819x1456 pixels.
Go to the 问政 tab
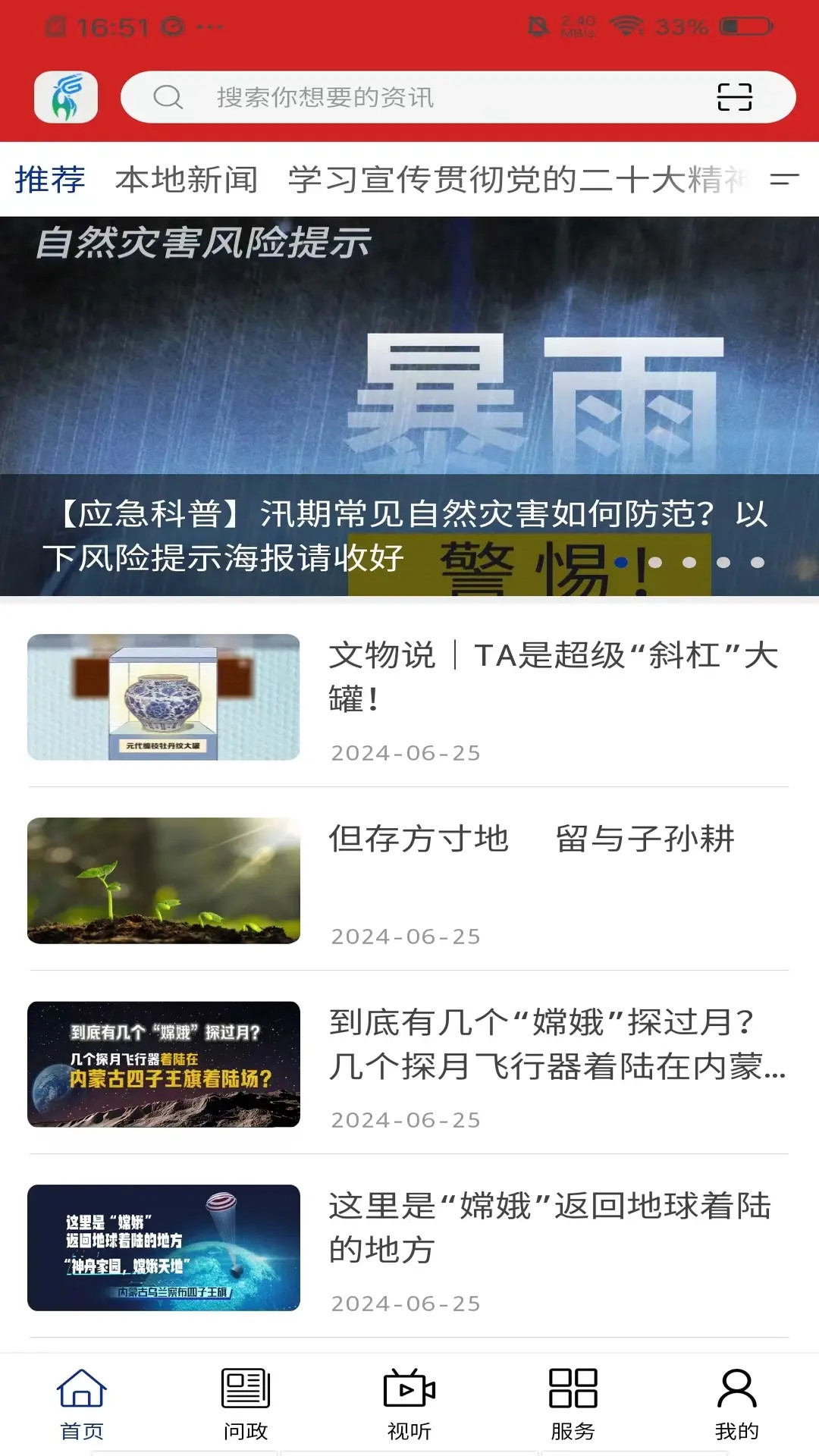point(246,1404)
